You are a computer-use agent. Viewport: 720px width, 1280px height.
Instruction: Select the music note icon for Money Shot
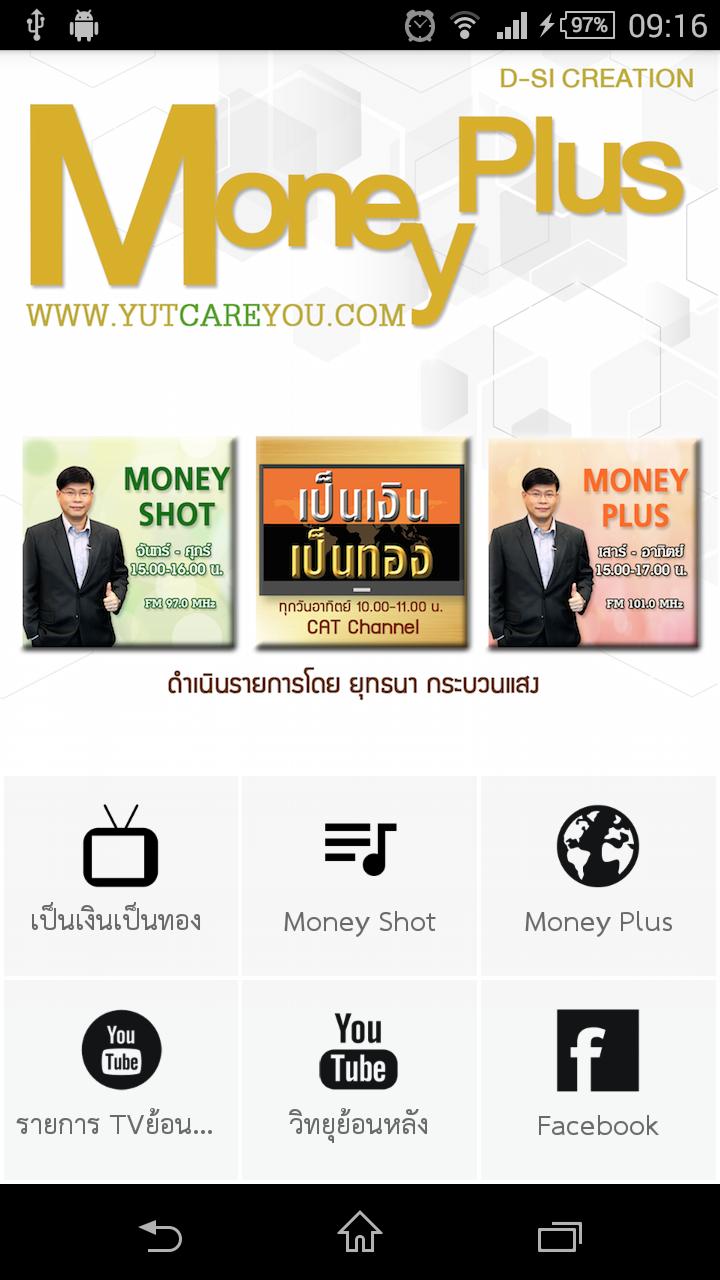[358, 845]
